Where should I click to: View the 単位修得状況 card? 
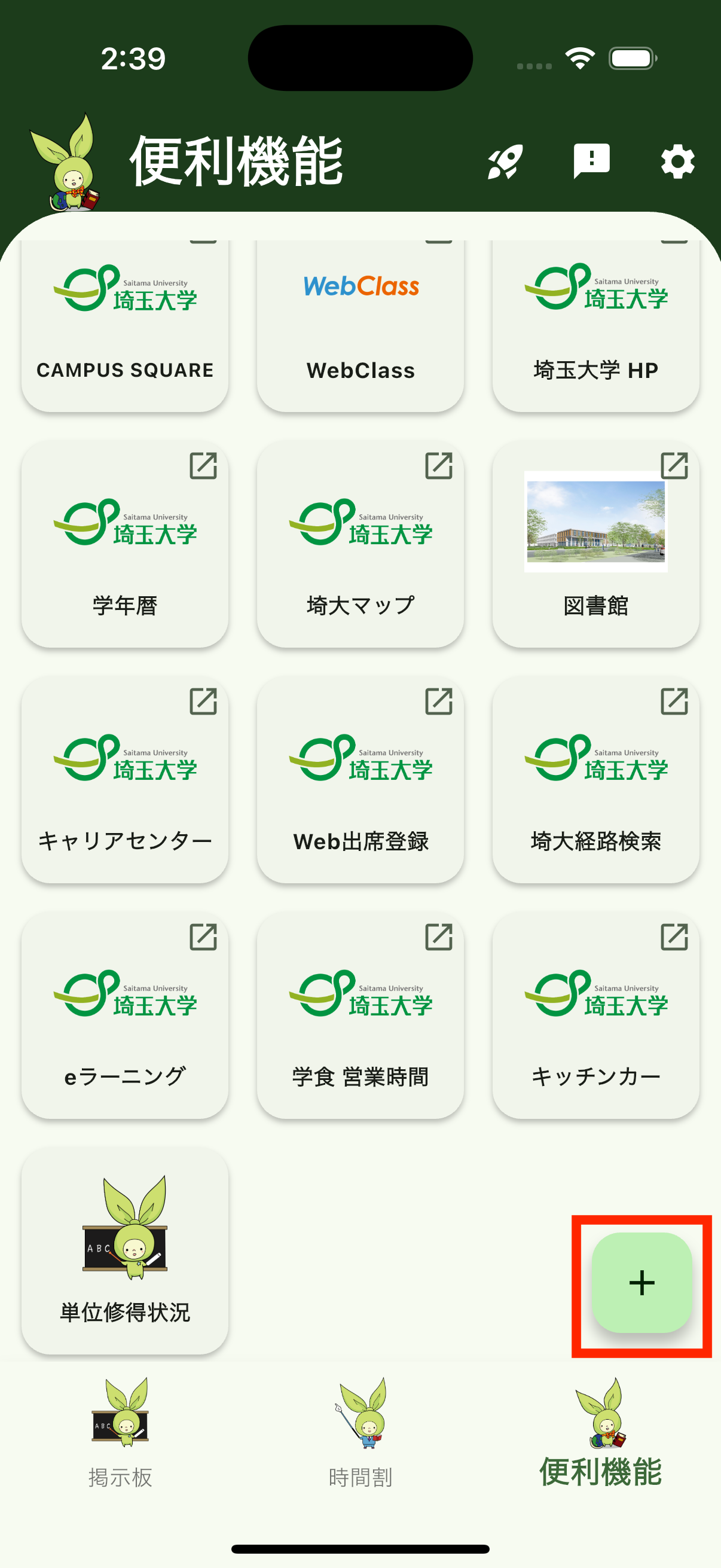click(x=125, y=1251)
